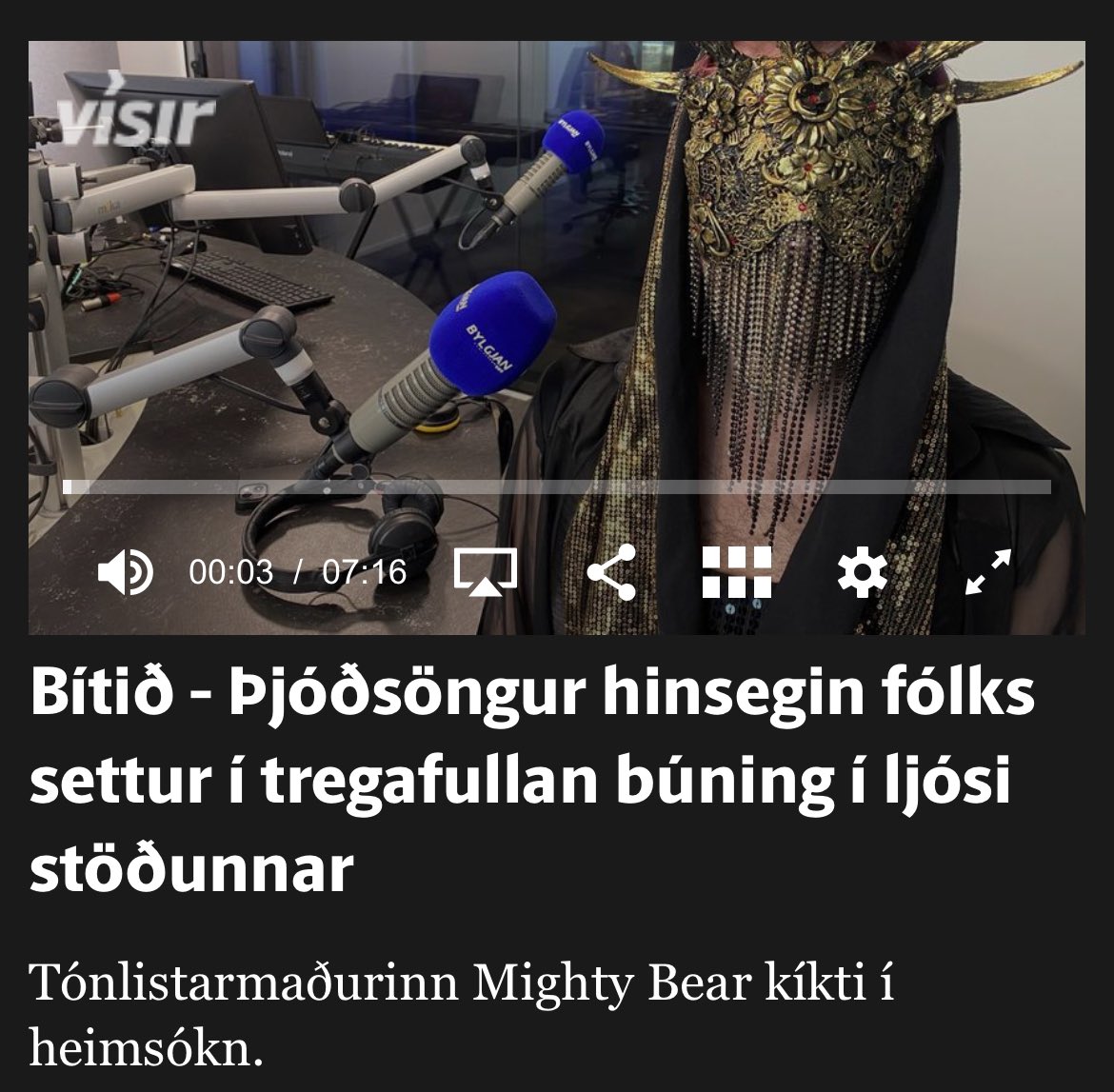Enter fullscreen video mode
The height and width of the screenshot is (1092, 1114).
click(x=987, y=571)
